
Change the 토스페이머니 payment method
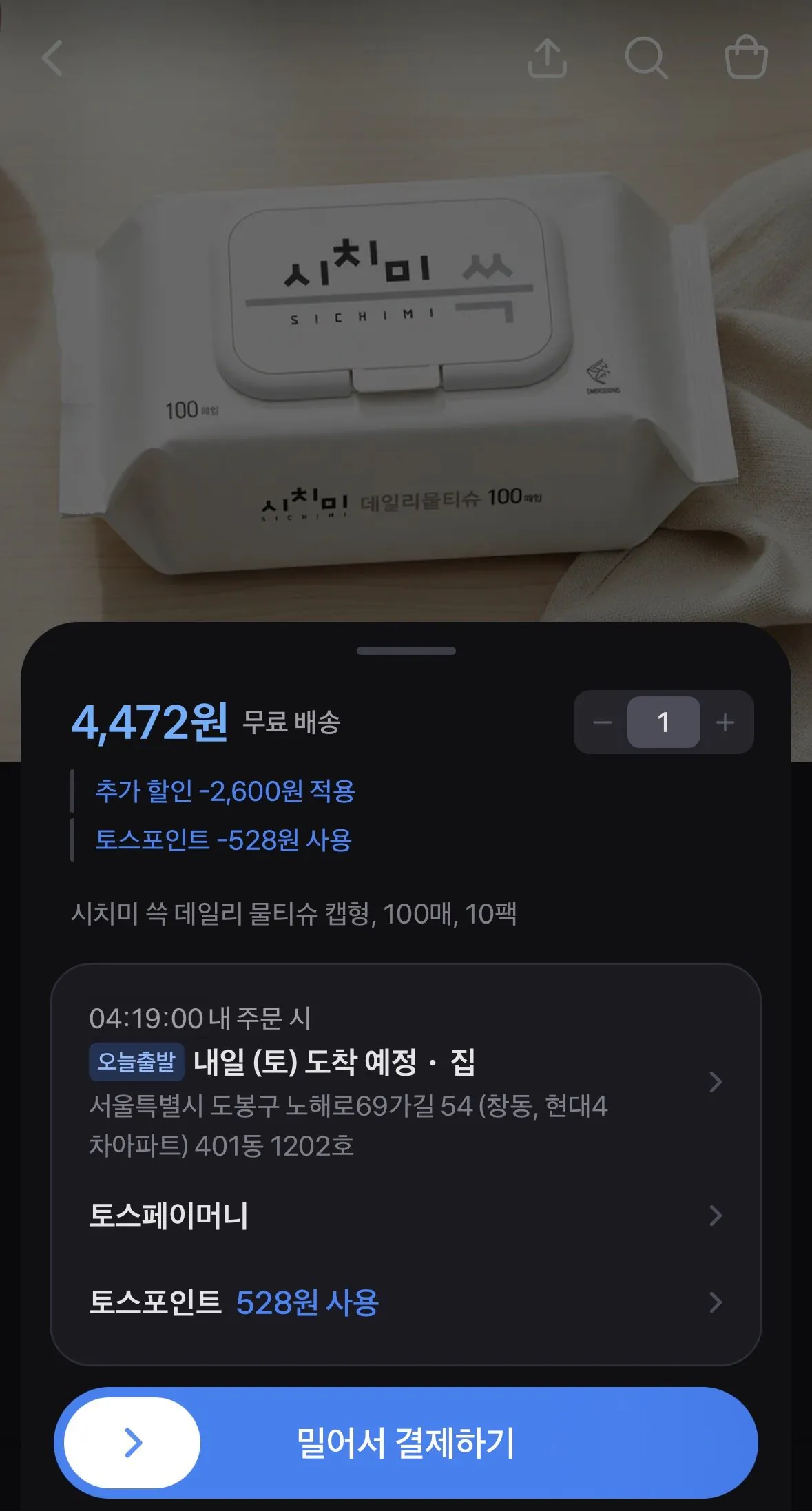coord(406,1216)
